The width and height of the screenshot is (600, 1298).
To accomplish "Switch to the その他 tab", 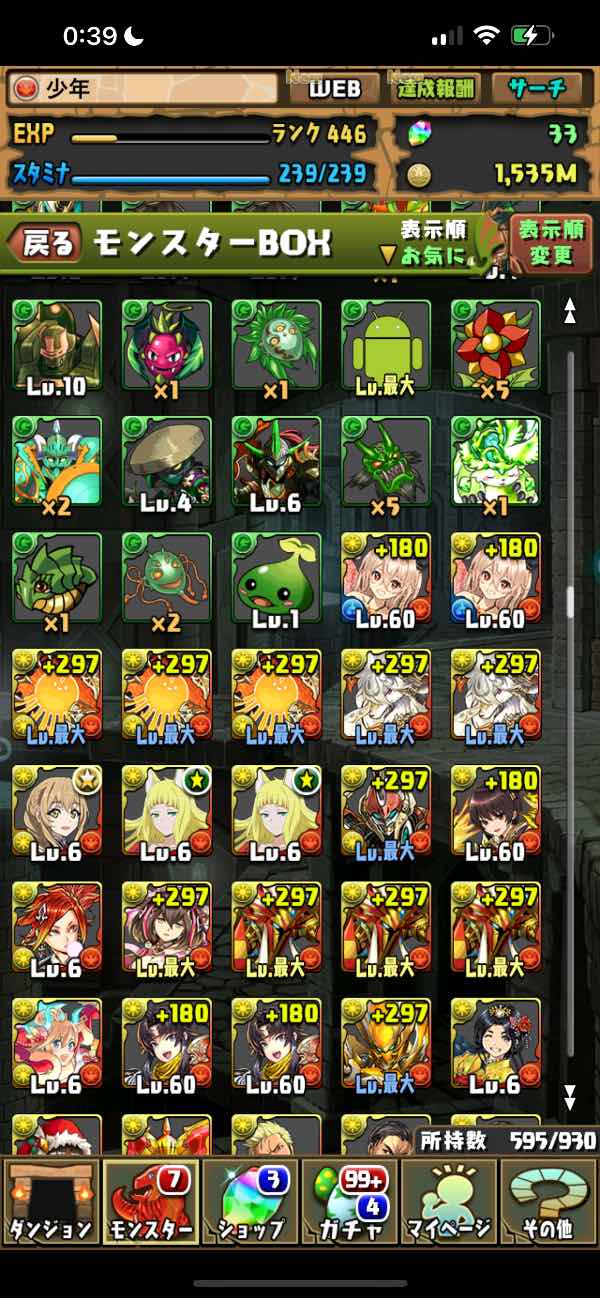I will 548,1201.
